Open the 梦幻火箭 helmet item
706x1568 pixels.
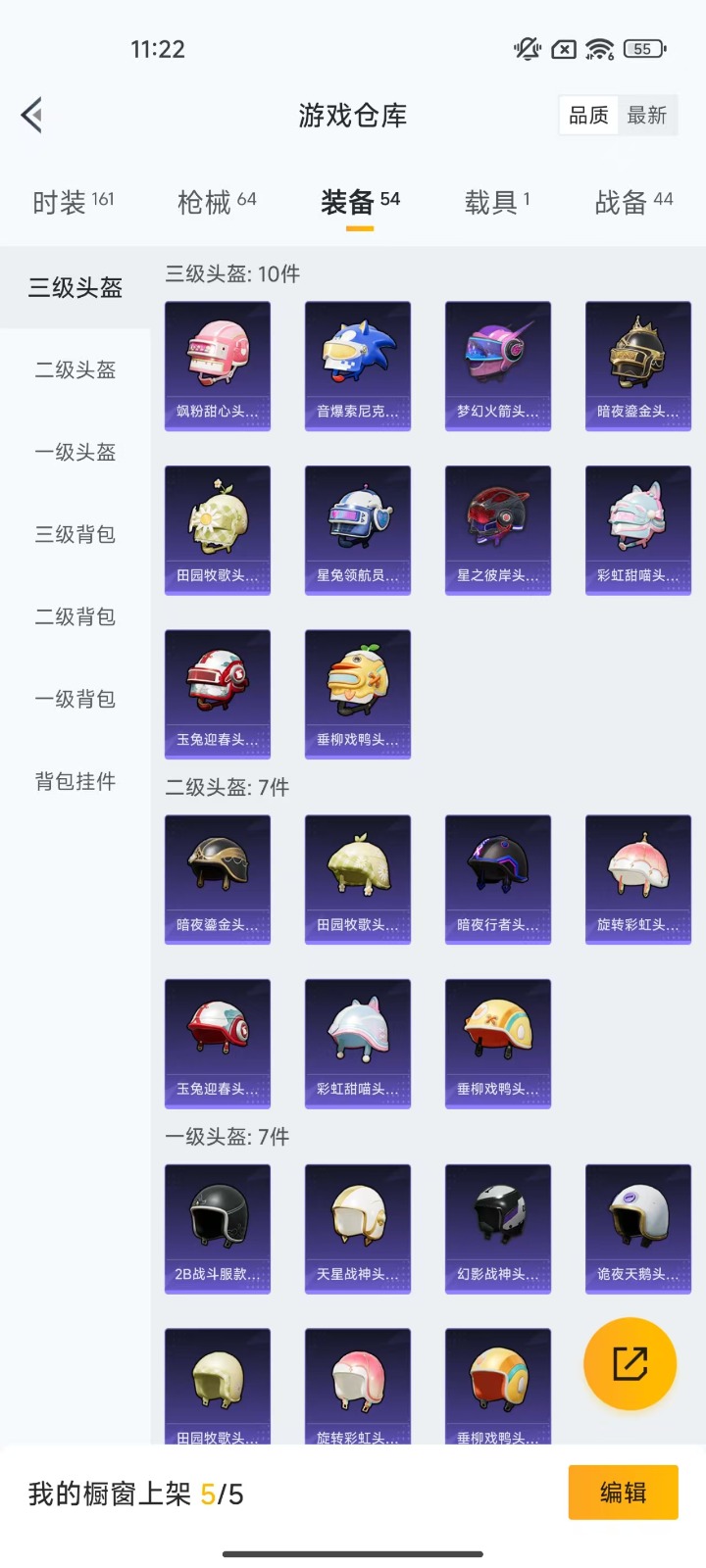click(x=498, y=366)
